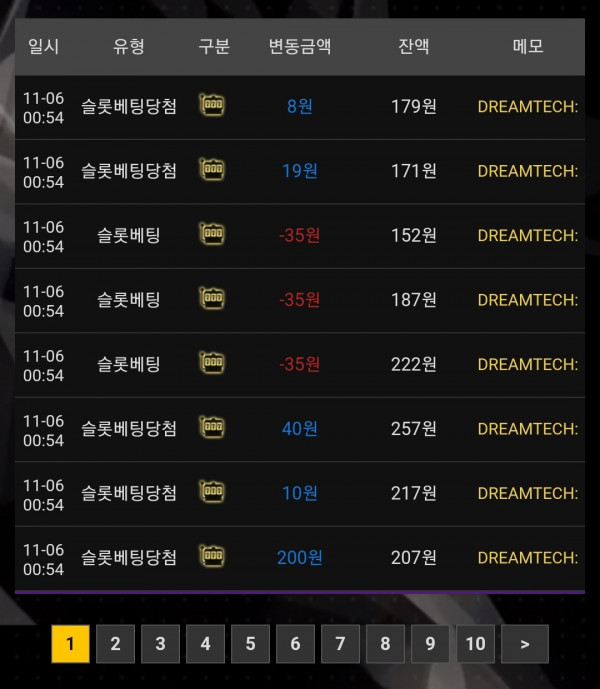The width and height of the screenshot is (600, 689).
Task: Open page 6
Action: click(x=295, y=644)
